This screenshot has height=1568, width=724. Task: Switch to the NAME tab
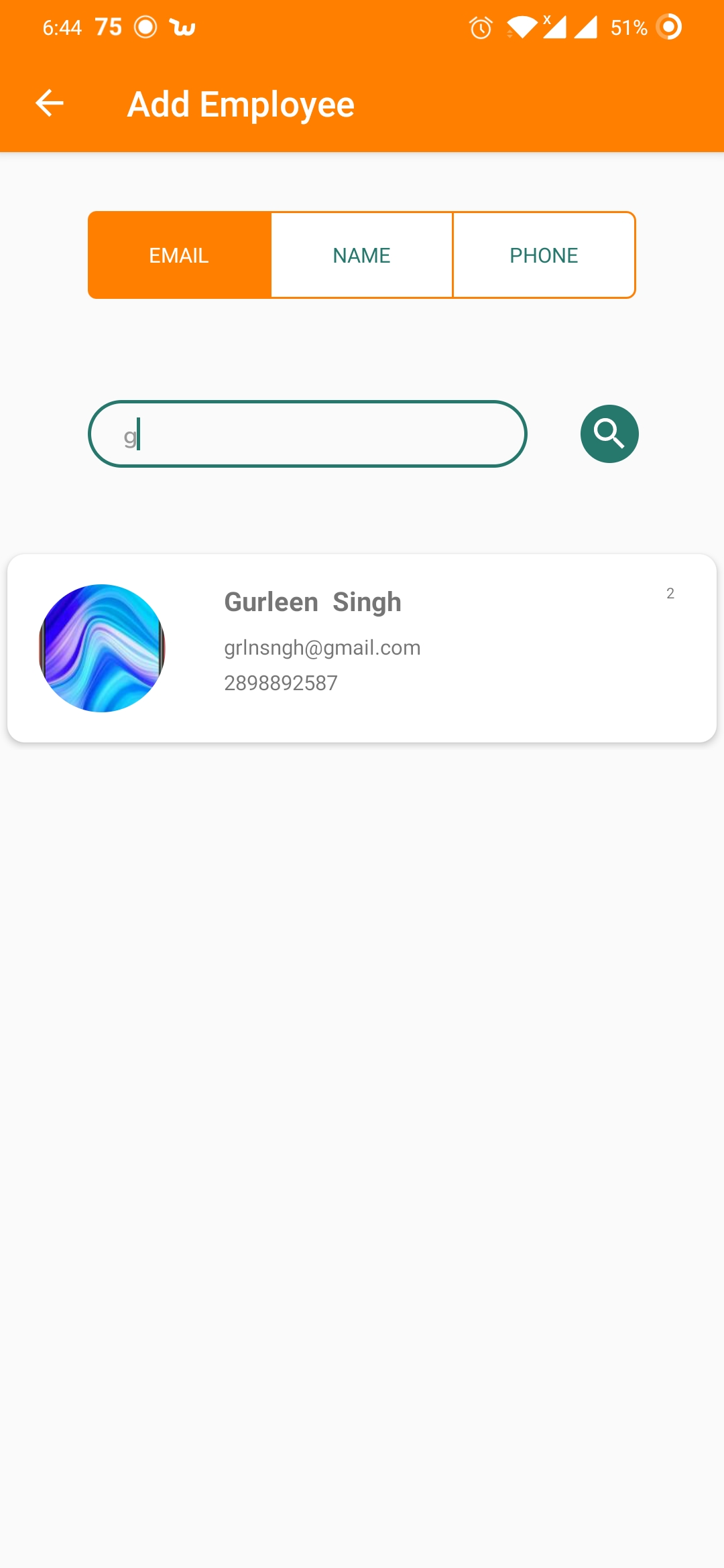click(x=361, y=255)
